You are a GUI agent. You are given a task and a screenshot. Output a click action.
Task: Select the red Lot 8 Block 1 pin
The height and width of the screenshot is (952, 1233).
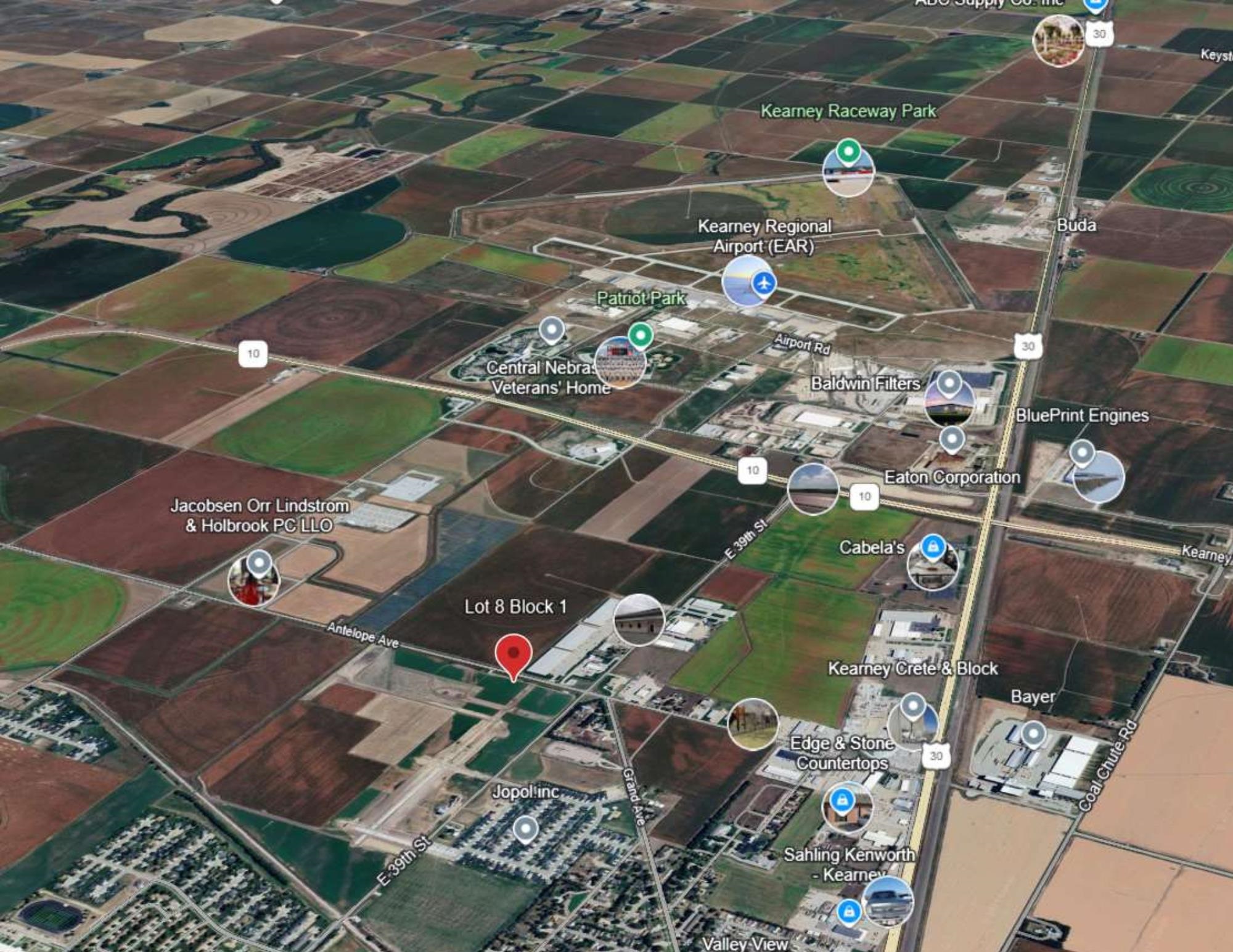(x=513, y=655)
